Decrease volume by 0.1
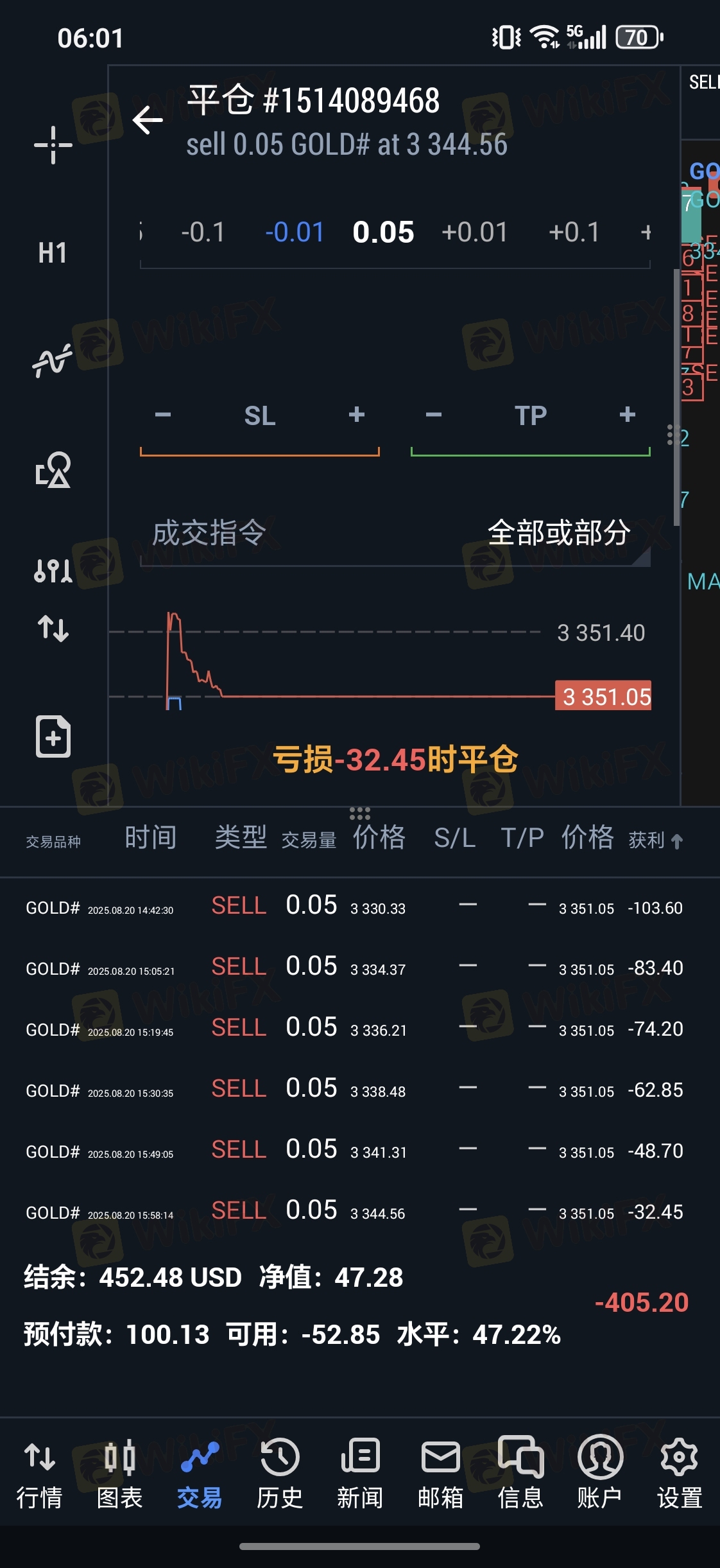Image resolution: width=720 pixels, height=1568 pixels. point(203,232)
